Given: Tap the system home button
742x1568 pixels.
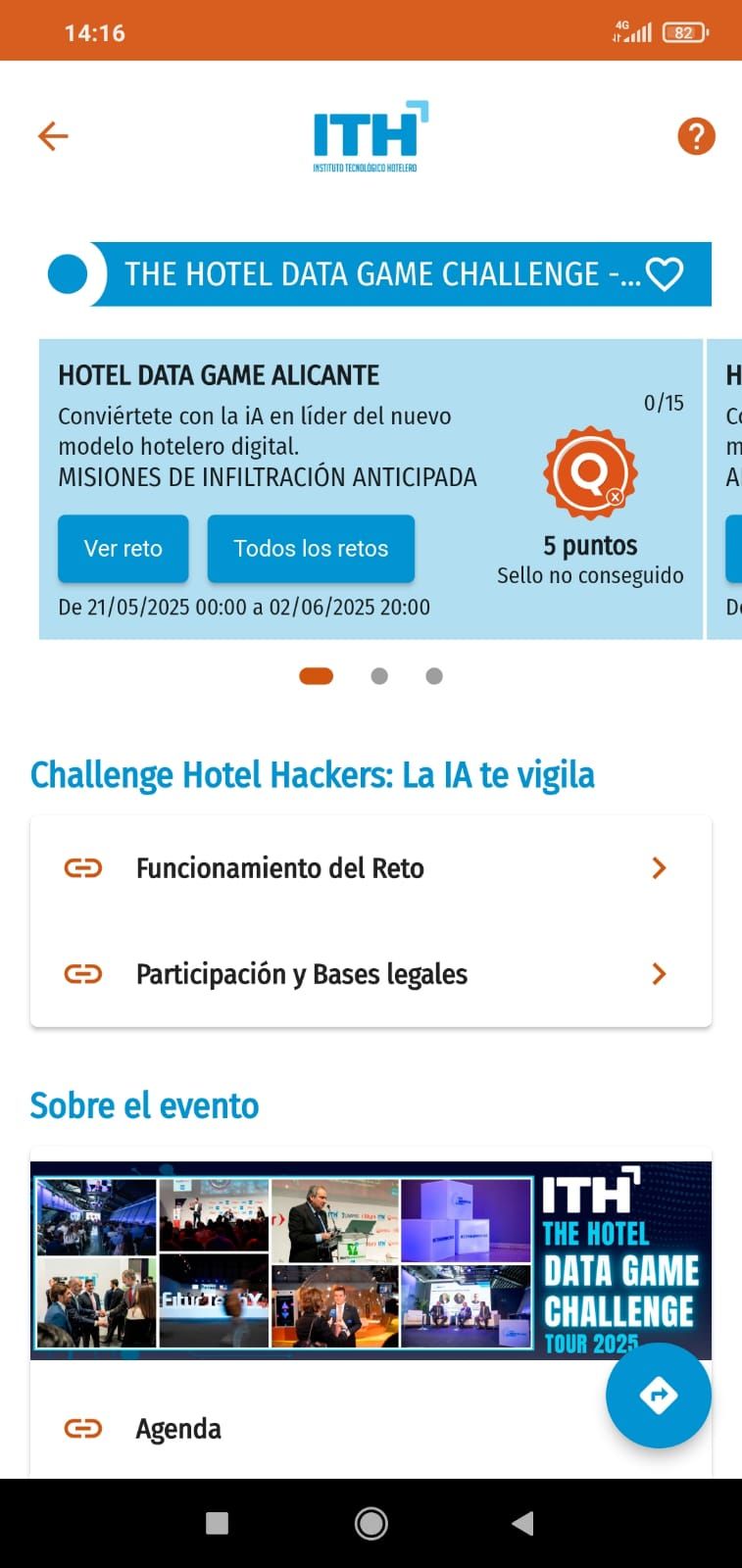Looking at the screenshot, I should 371,1523.
